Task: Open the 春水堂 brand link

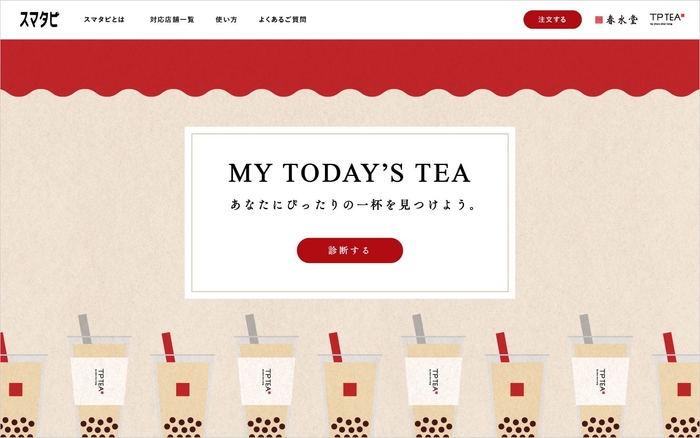Action: coord(615,19)
